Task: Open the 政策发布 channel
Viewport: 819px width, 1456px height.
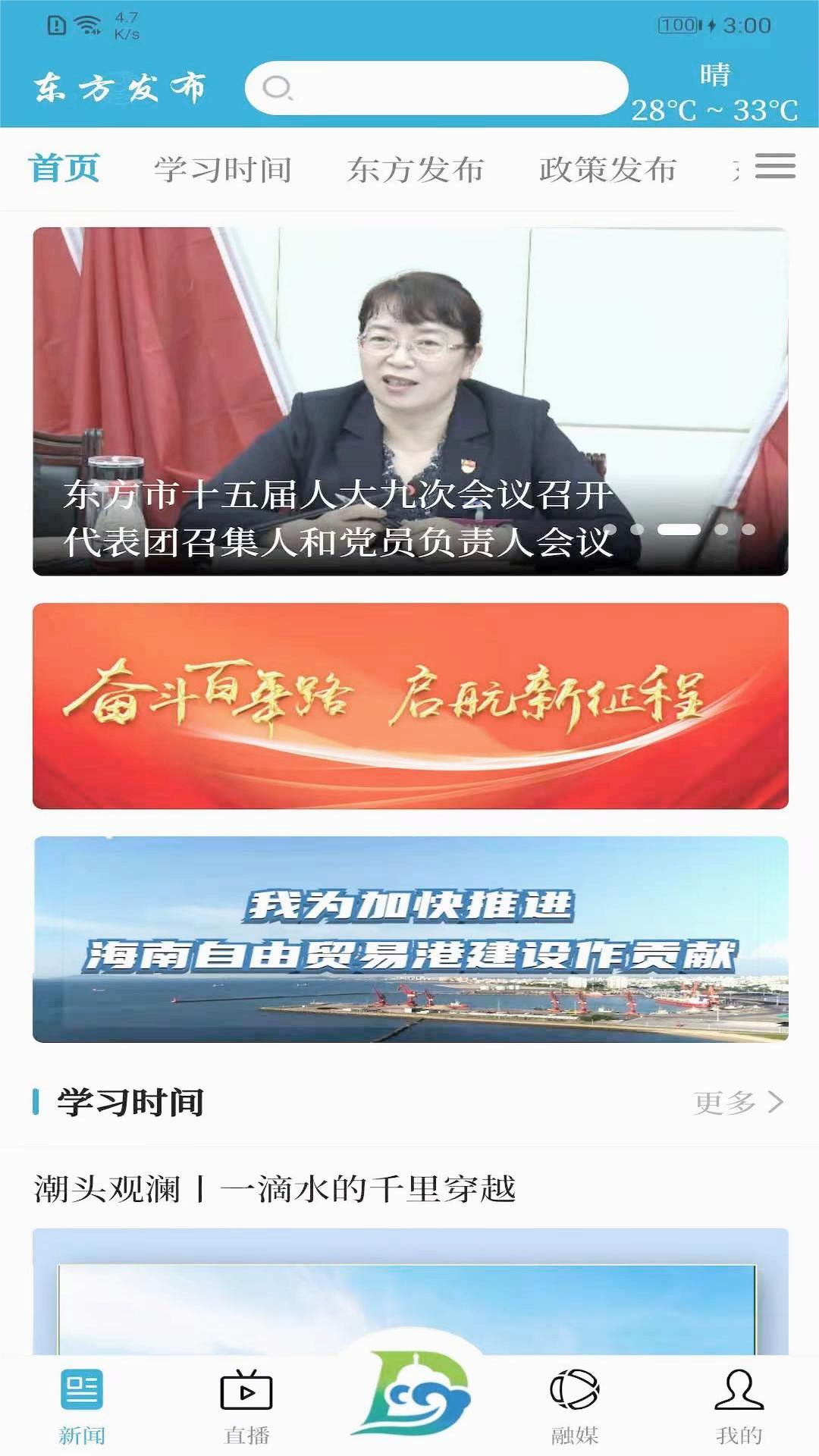Action: coord(607,168)
